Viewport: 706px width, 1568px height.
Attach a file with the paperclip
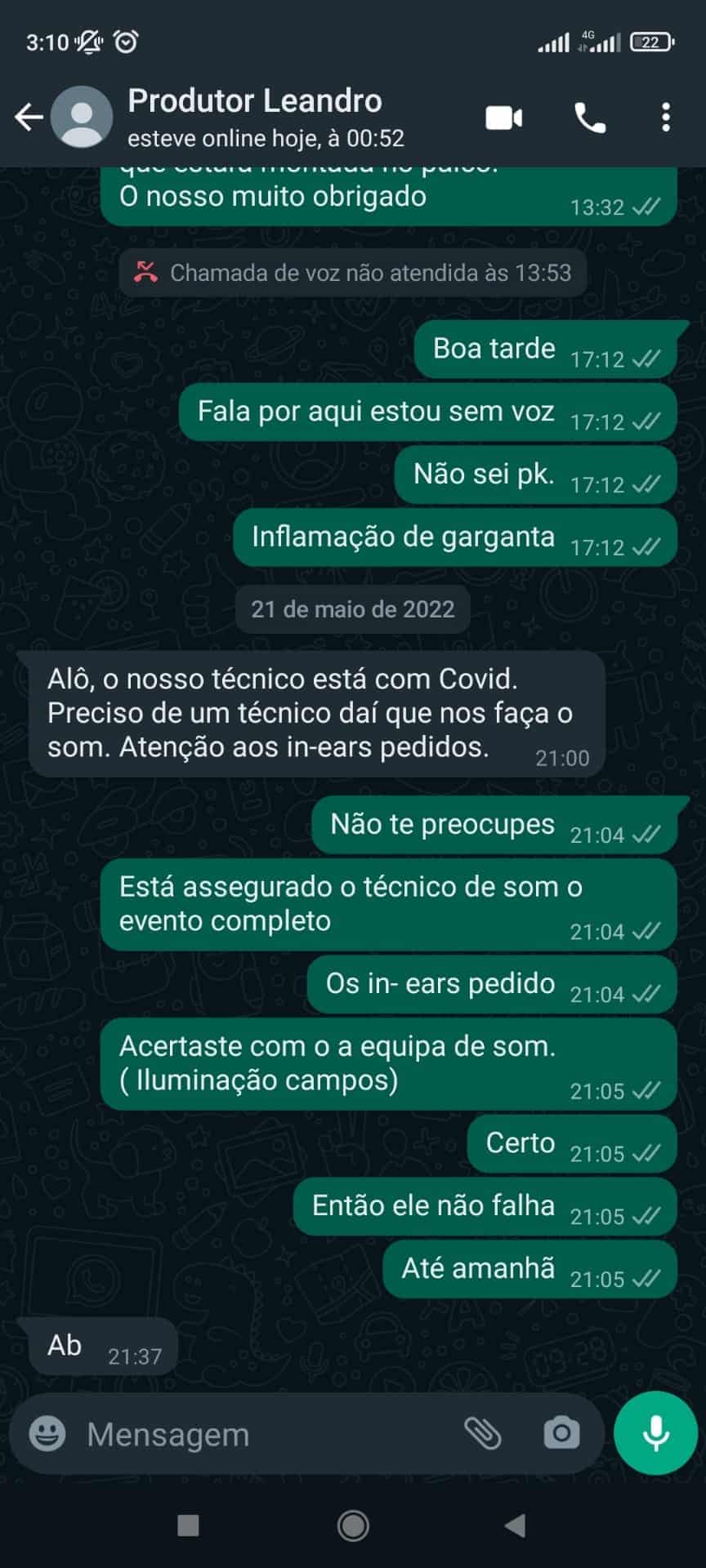click(x=483, y=1433)
